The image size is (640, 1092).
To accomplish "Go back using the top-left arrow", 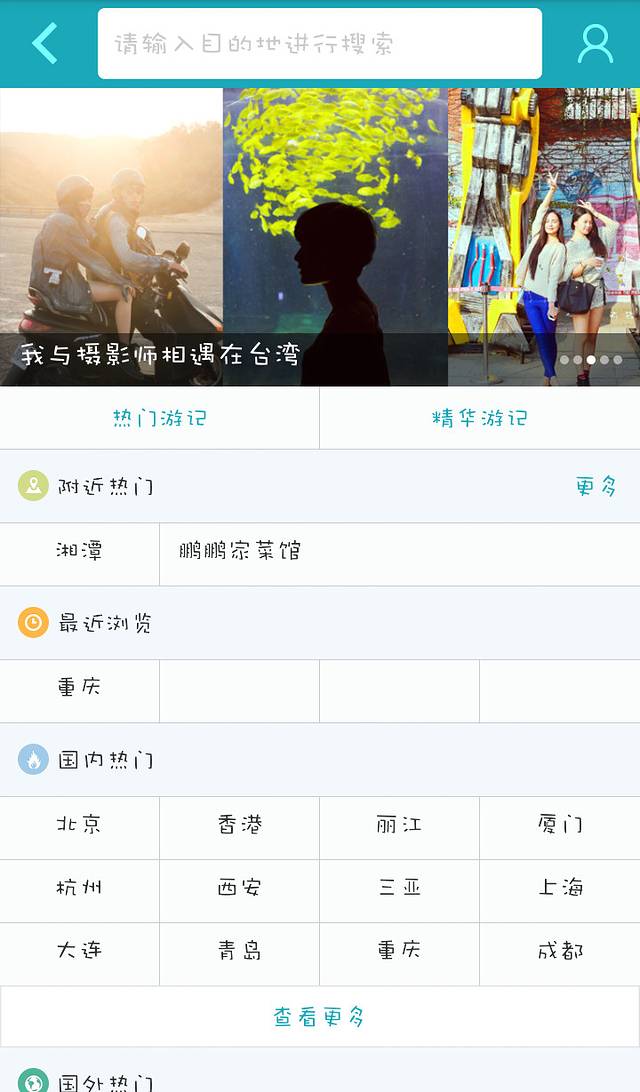I will click(45, 44).
